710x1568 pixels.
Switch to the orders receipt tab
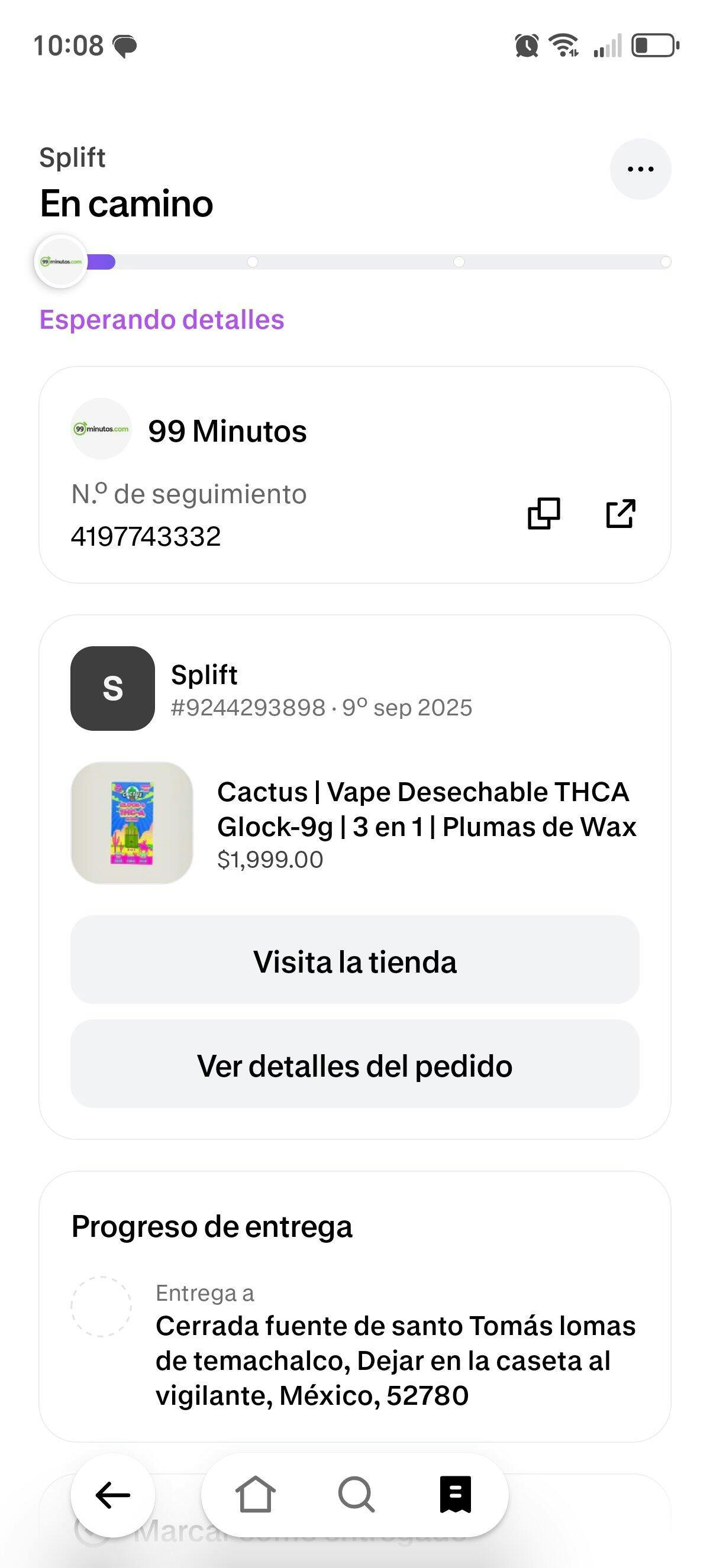456,1495
